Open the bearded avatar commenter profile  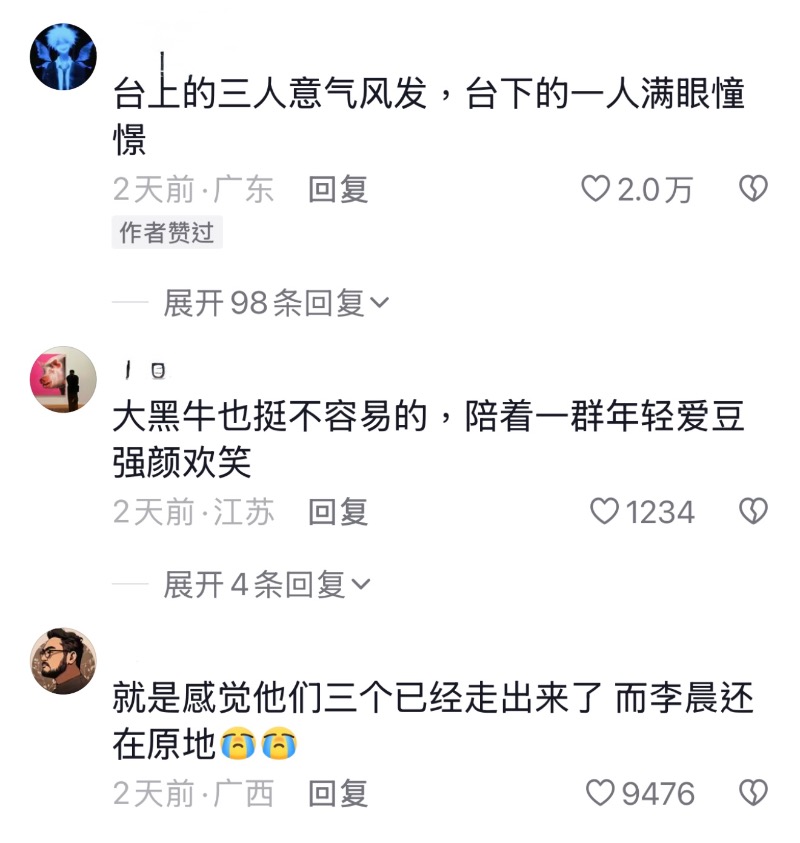click(65, 661)
